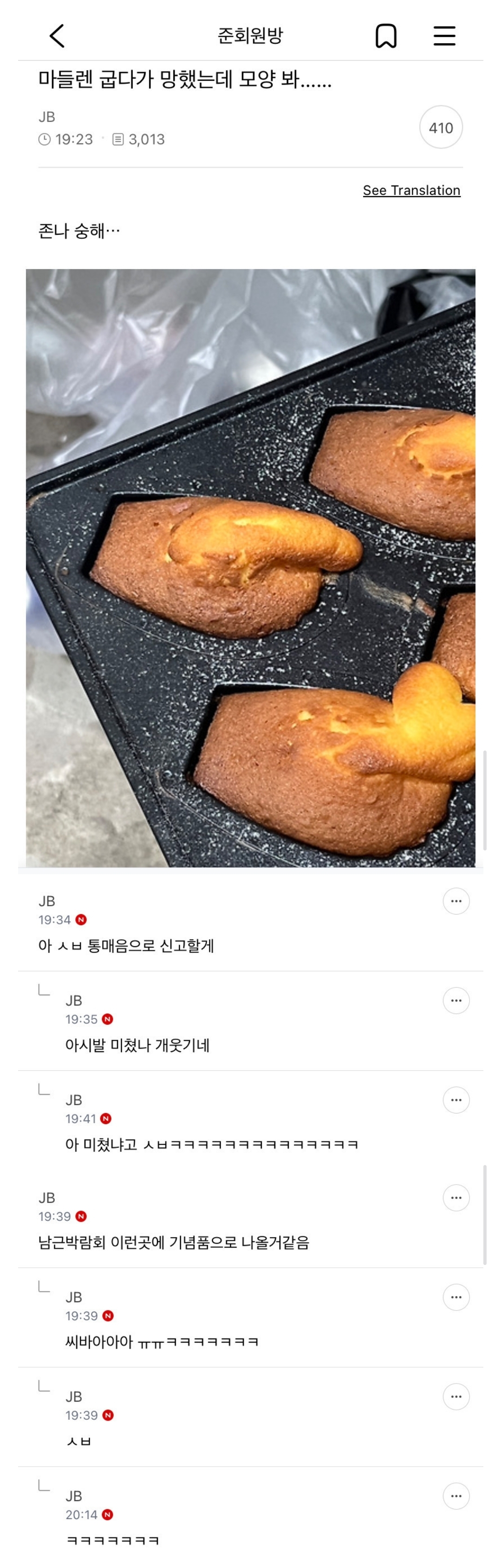This screenshot has width=501, height=1568.
Task: Open the options menu for the 20:14 reply
Action: pos(456,1496)
